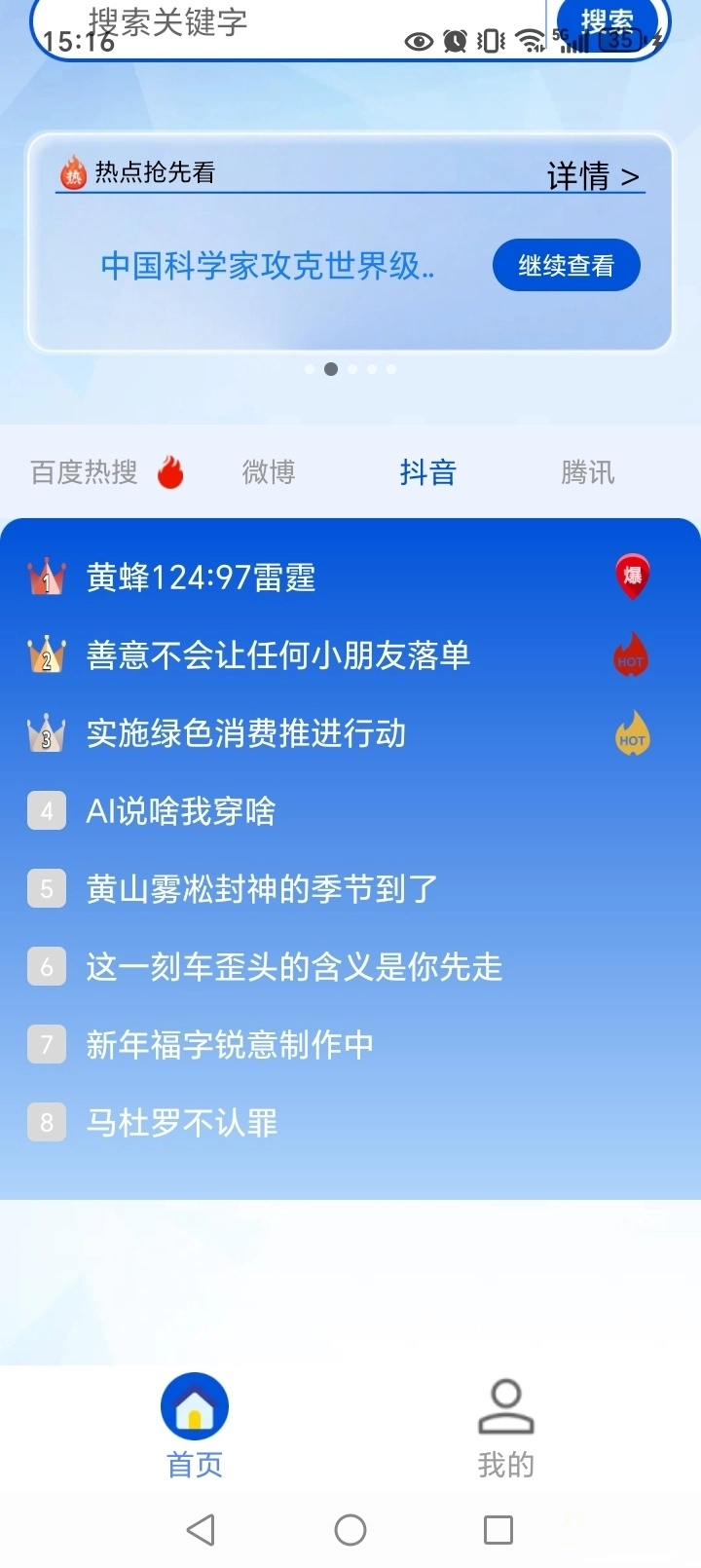Screen dimensions: 701x1568
Task: Open 详情 for hot topics
Action: point(593,176)
